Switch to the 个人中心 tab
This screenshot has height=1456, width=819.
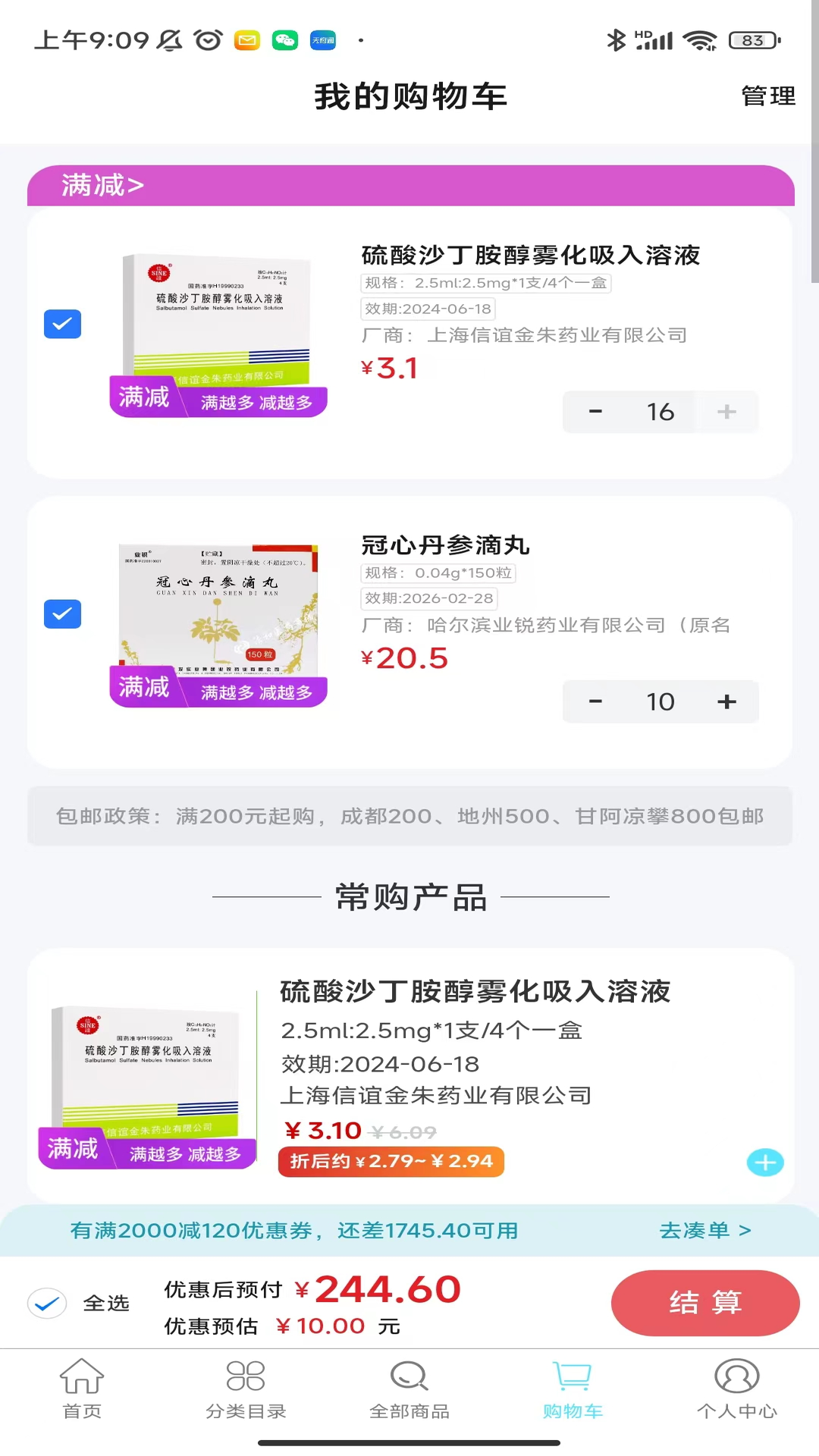point(736,1388)
